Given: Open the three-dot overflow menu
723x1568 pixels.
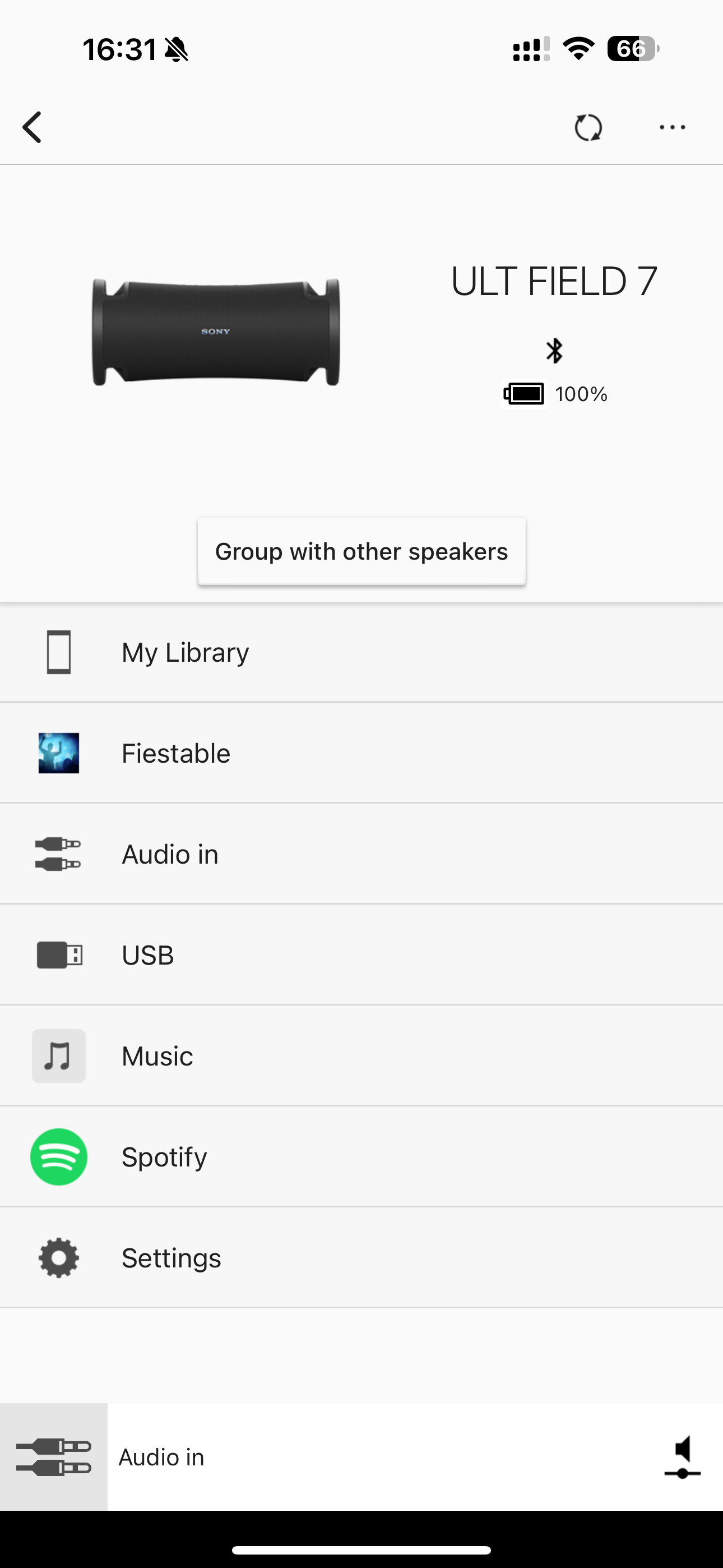Looking at the screenshot, I should point(672,128).
